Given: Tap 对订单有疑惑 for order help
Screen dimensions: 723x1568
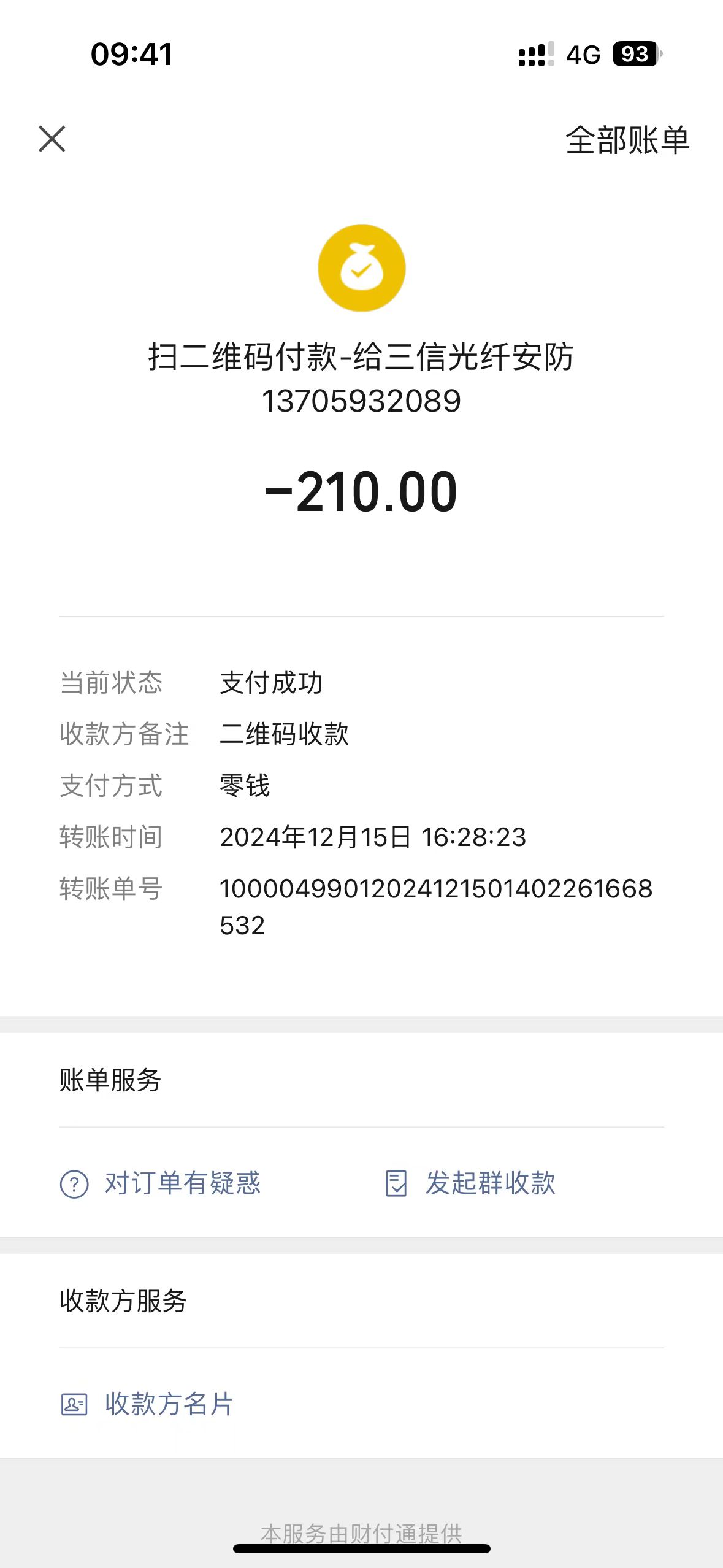Looking at the screenshot, I should (161, 1183).
